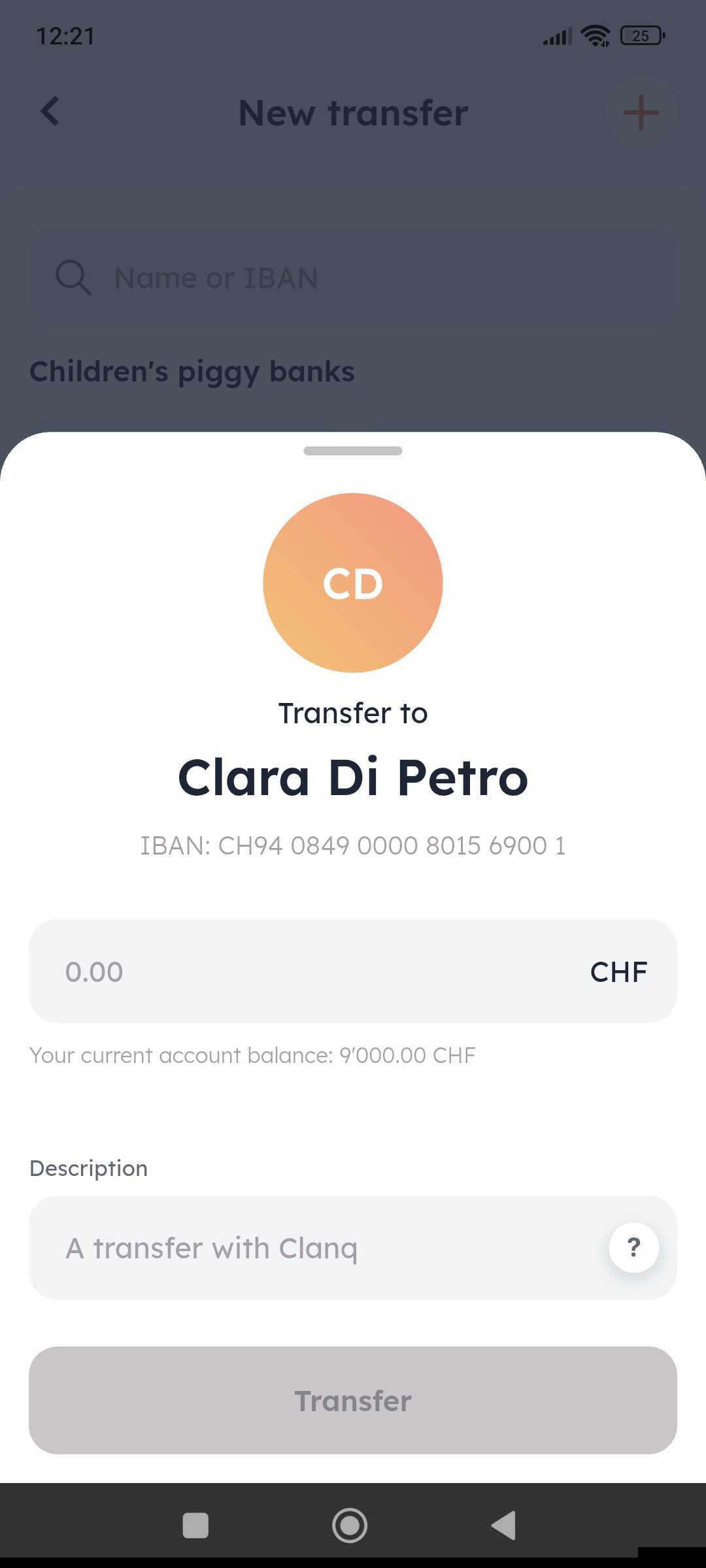706x1568 pixels.
Task: Focus the Description text field
Action: tap(314, 1248)
